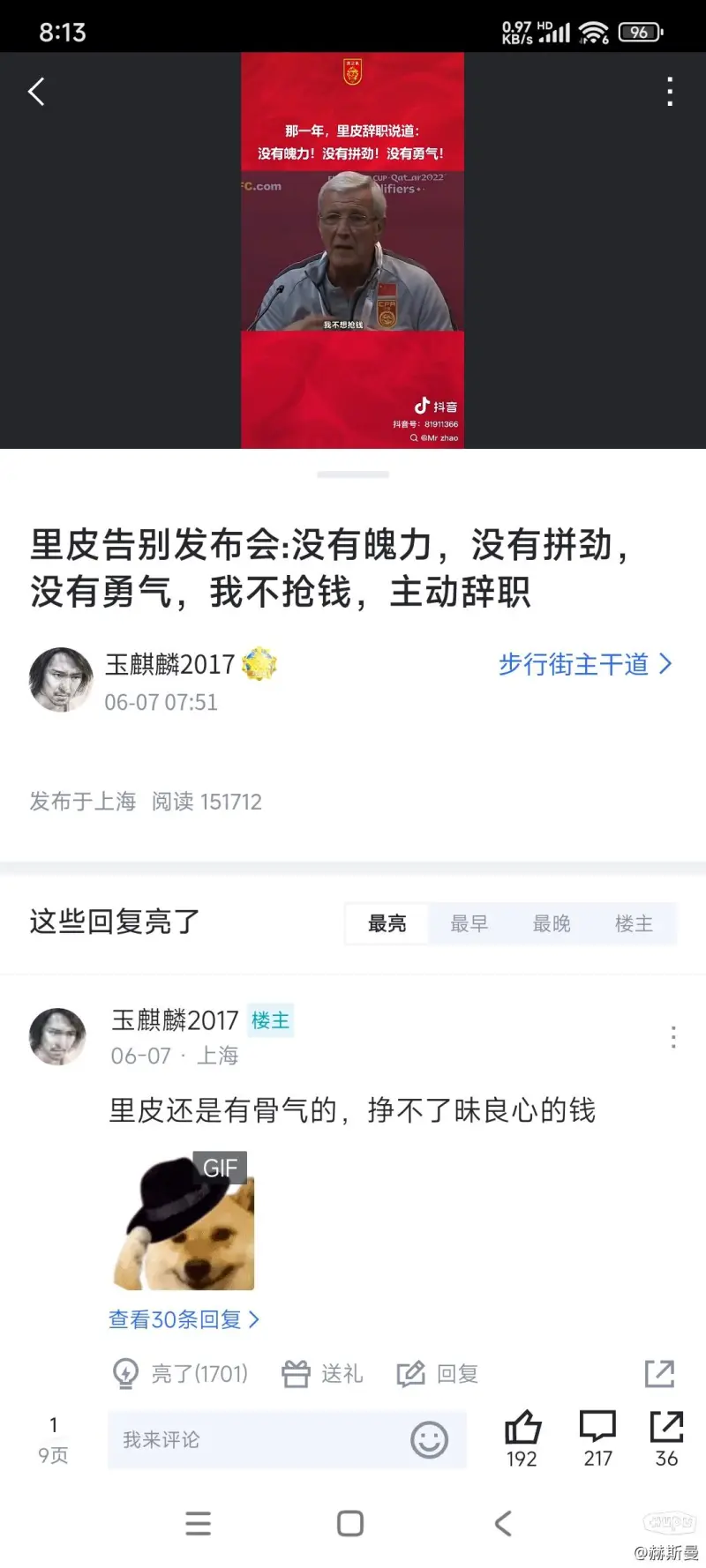Open the top-right overflow menu
706x1568 pixels.
point(670,92)
